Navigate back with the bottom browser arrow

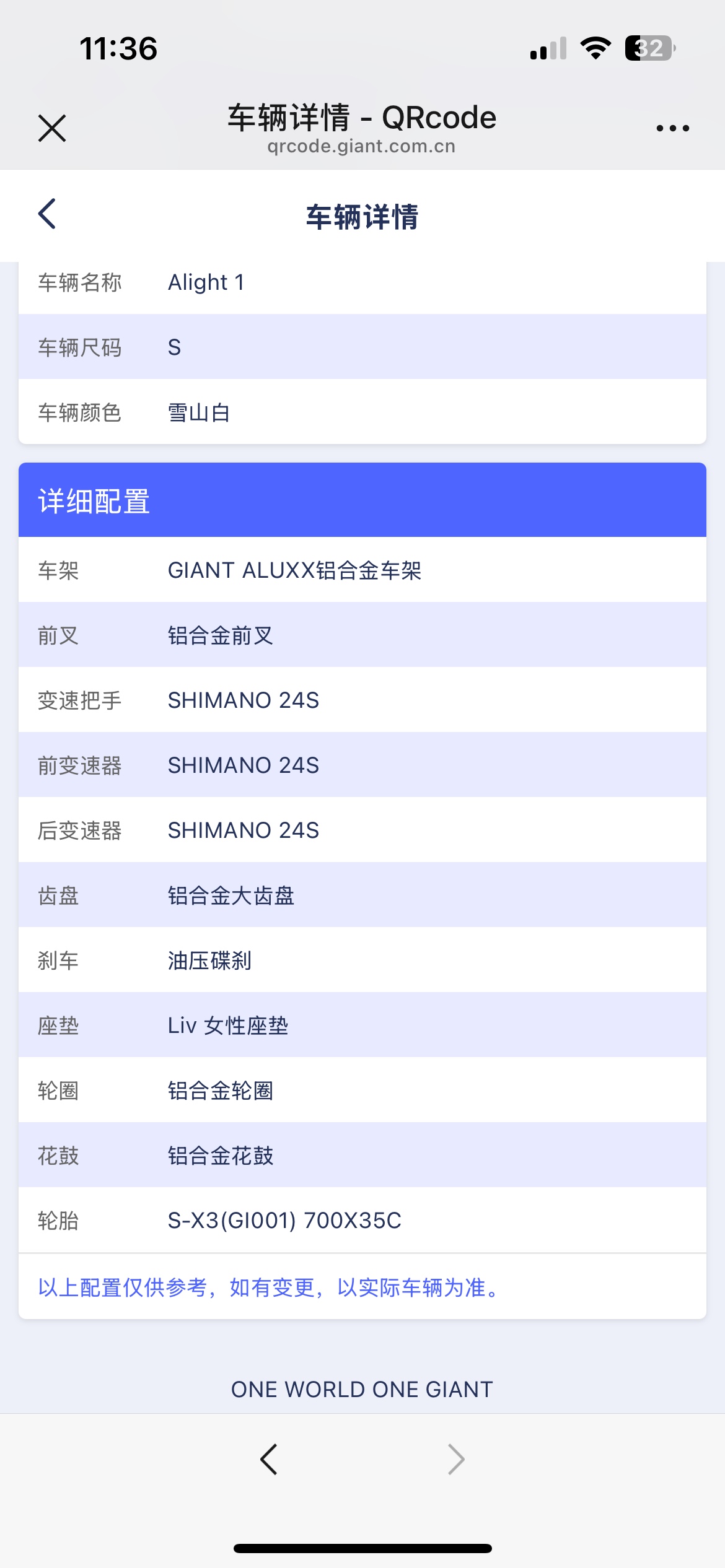(x=269, y=1459)
